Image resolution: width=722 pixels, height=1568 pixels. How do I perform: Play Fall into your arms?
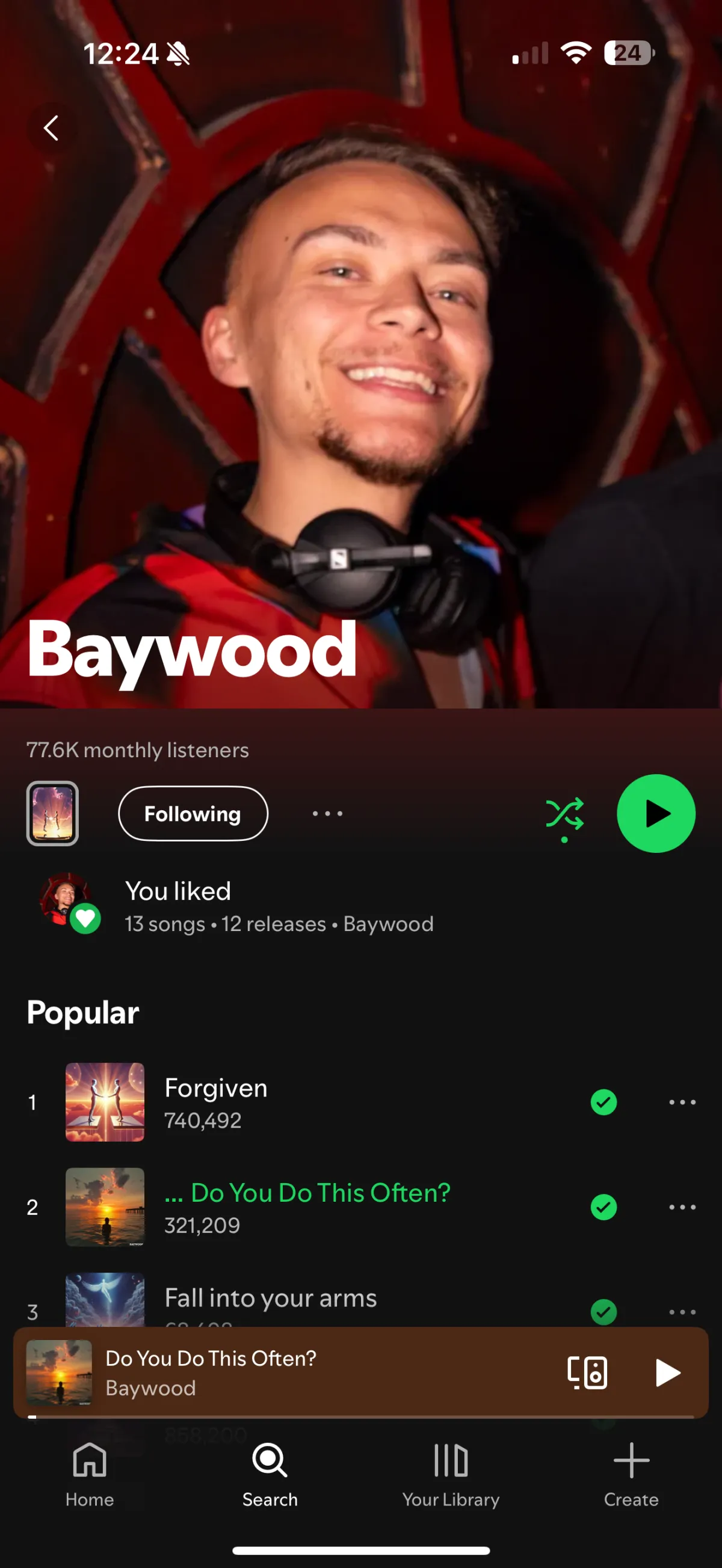pyautogui.click(x=270, y=1298)
